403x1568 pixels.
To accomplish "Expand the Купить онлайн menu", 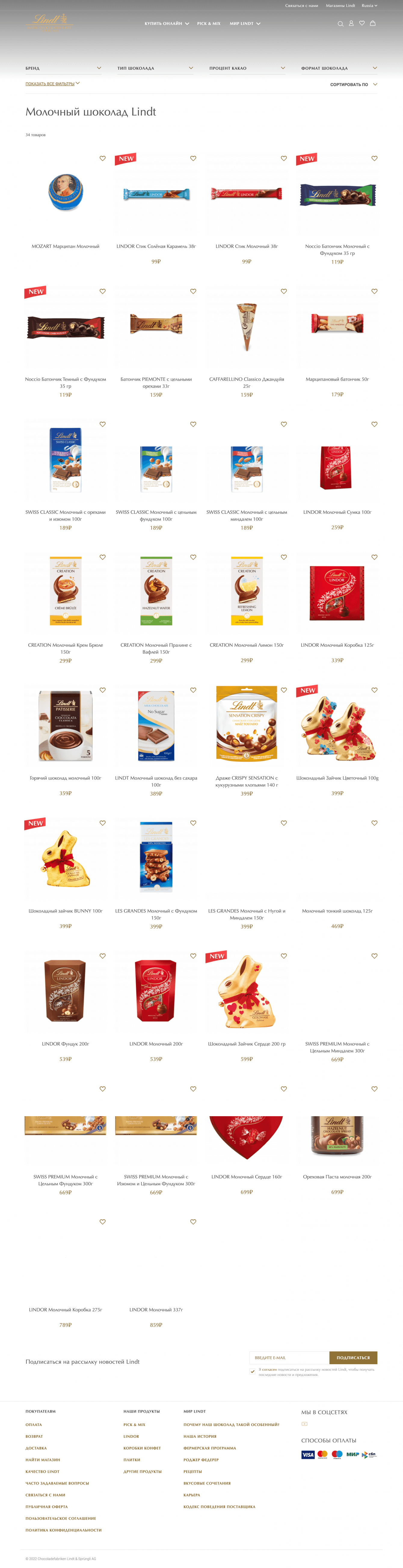I will coord(167,24).
